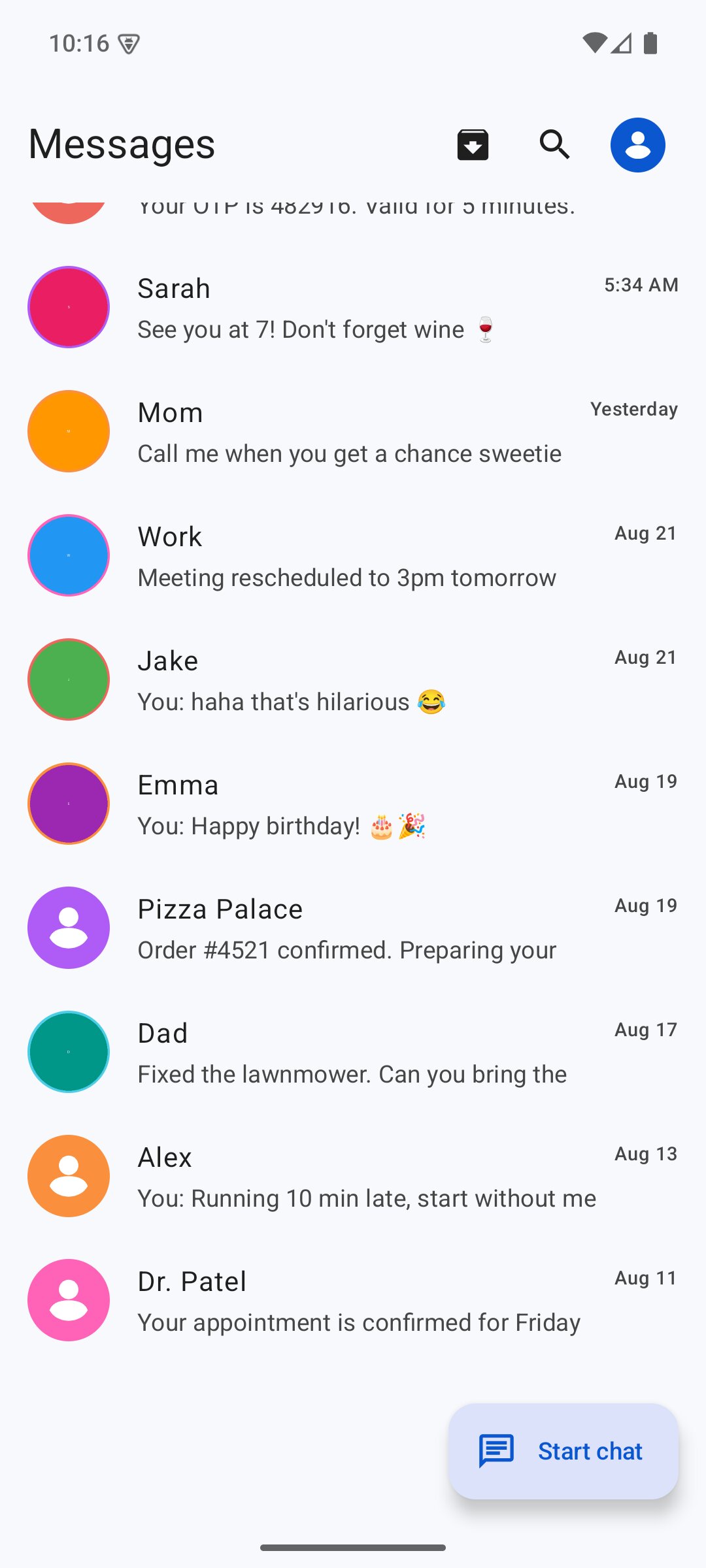Open the account profile avatar
The image size is (706, 1568).
click(637, 145)
